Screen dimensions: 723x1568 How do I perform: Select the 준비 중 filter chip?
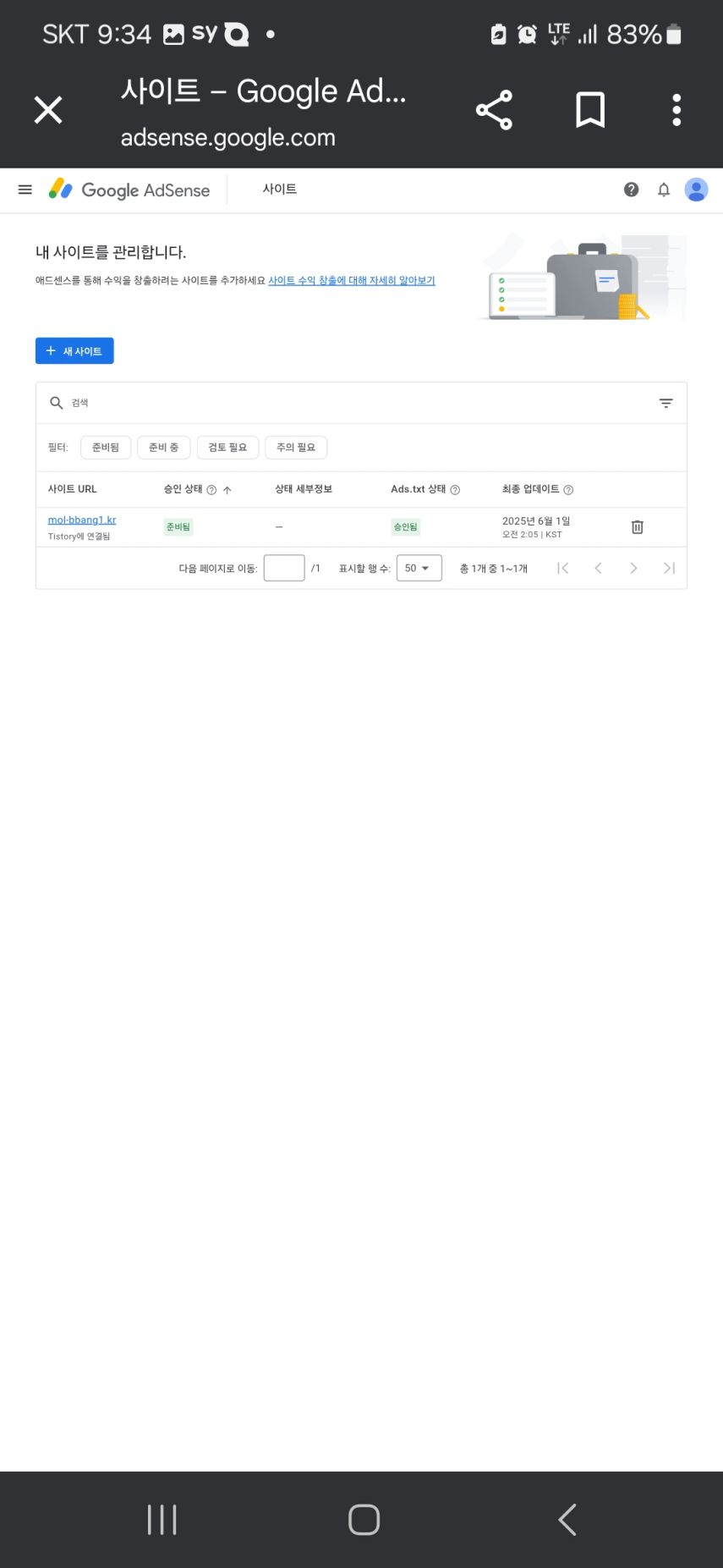click(x=163, y=448)
